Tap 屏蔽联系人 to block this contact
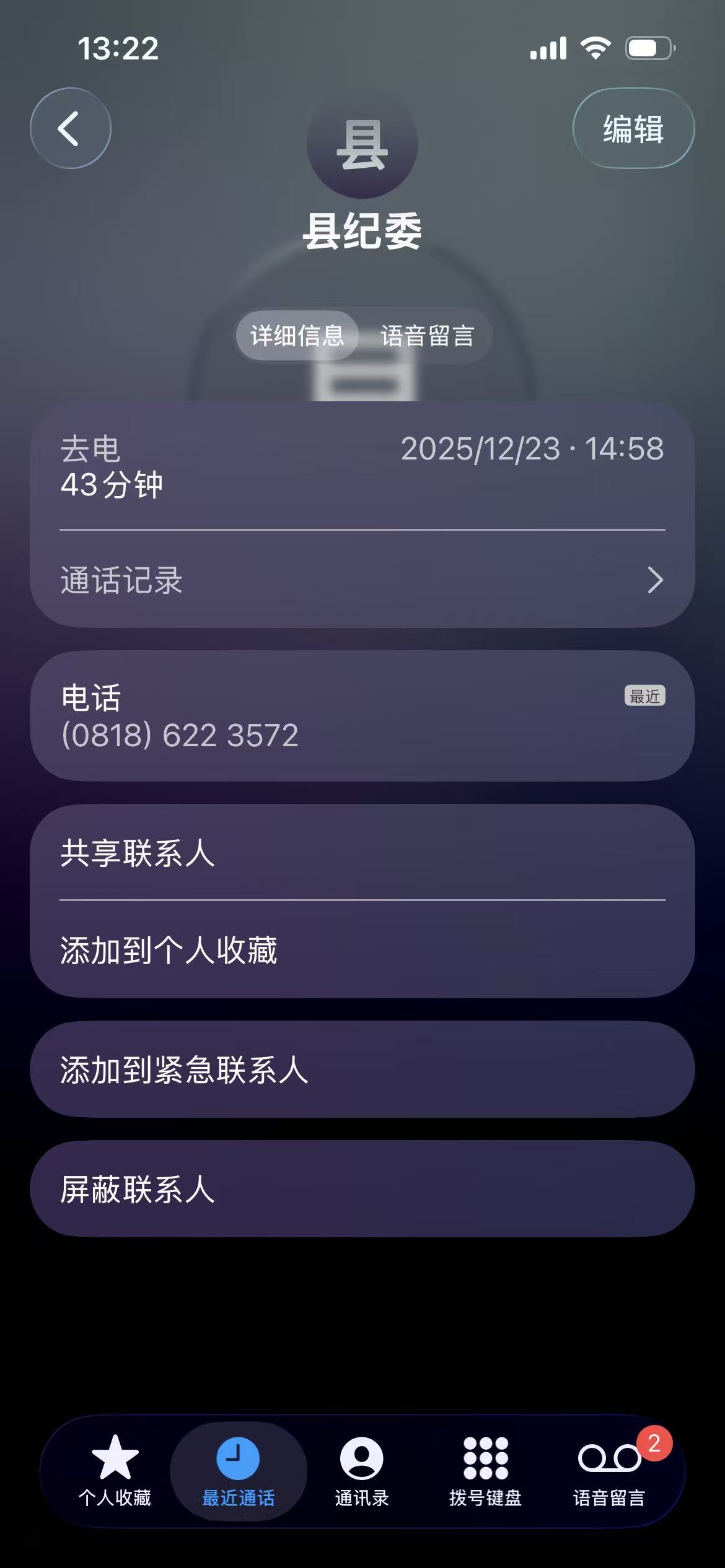Image resolution: width=725 pixels, height=1568 pixels. [362, 1189]
